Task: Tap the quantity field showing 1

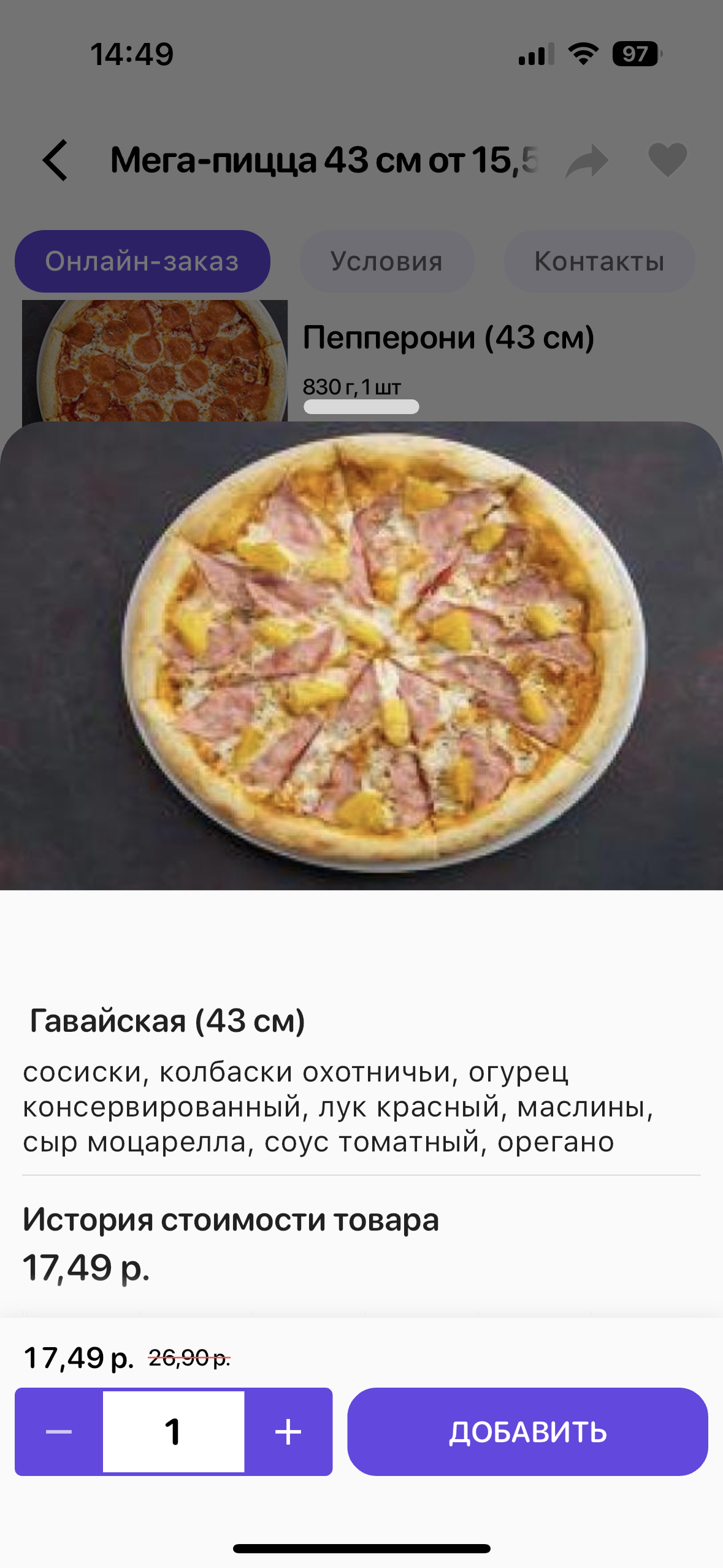Action: [x=174, y=1432]
